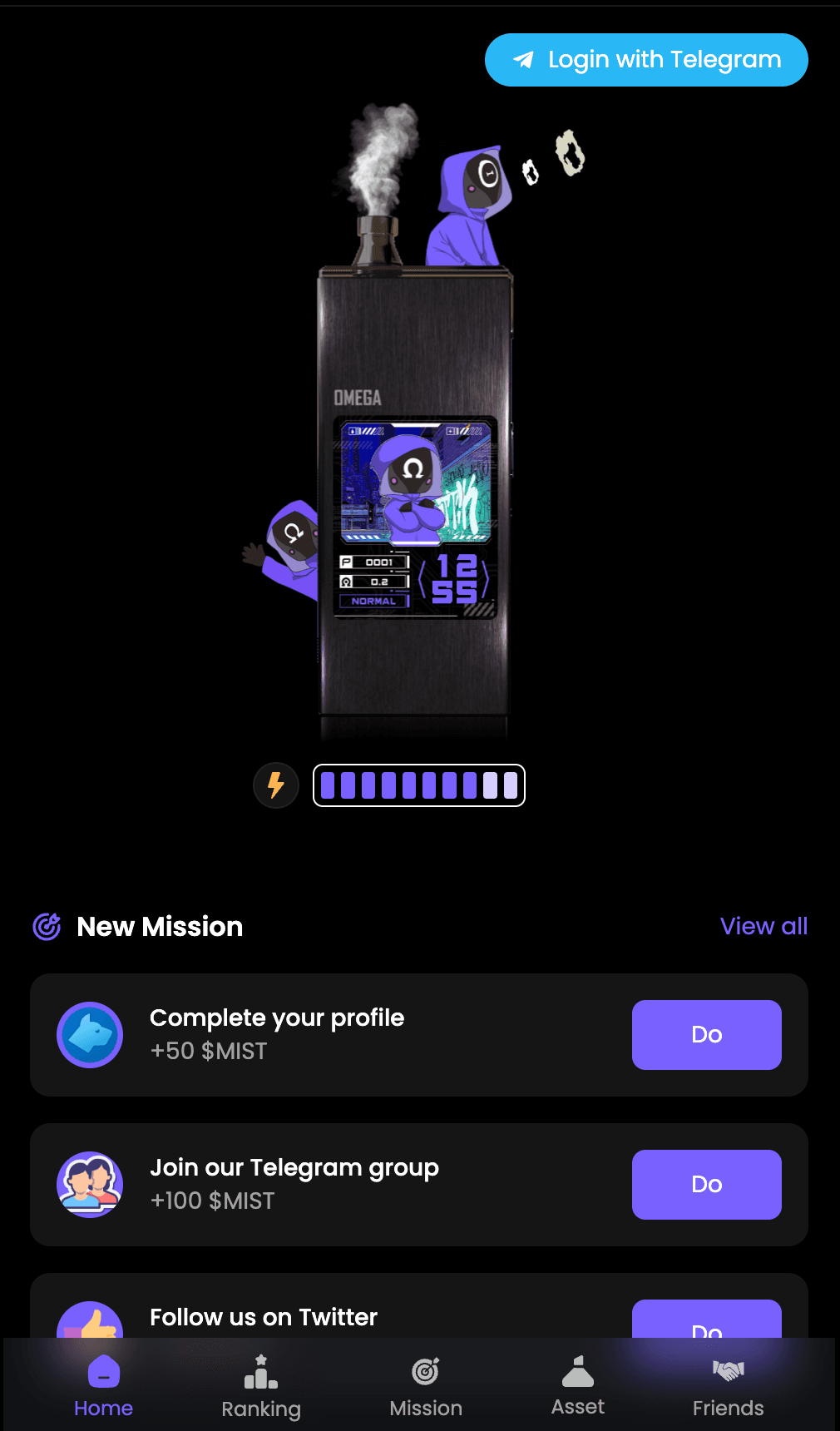Do the Join our Telegram group mission
Image resolution: width=840 pixels, height=1431 pixels.
coord(706,1184)
